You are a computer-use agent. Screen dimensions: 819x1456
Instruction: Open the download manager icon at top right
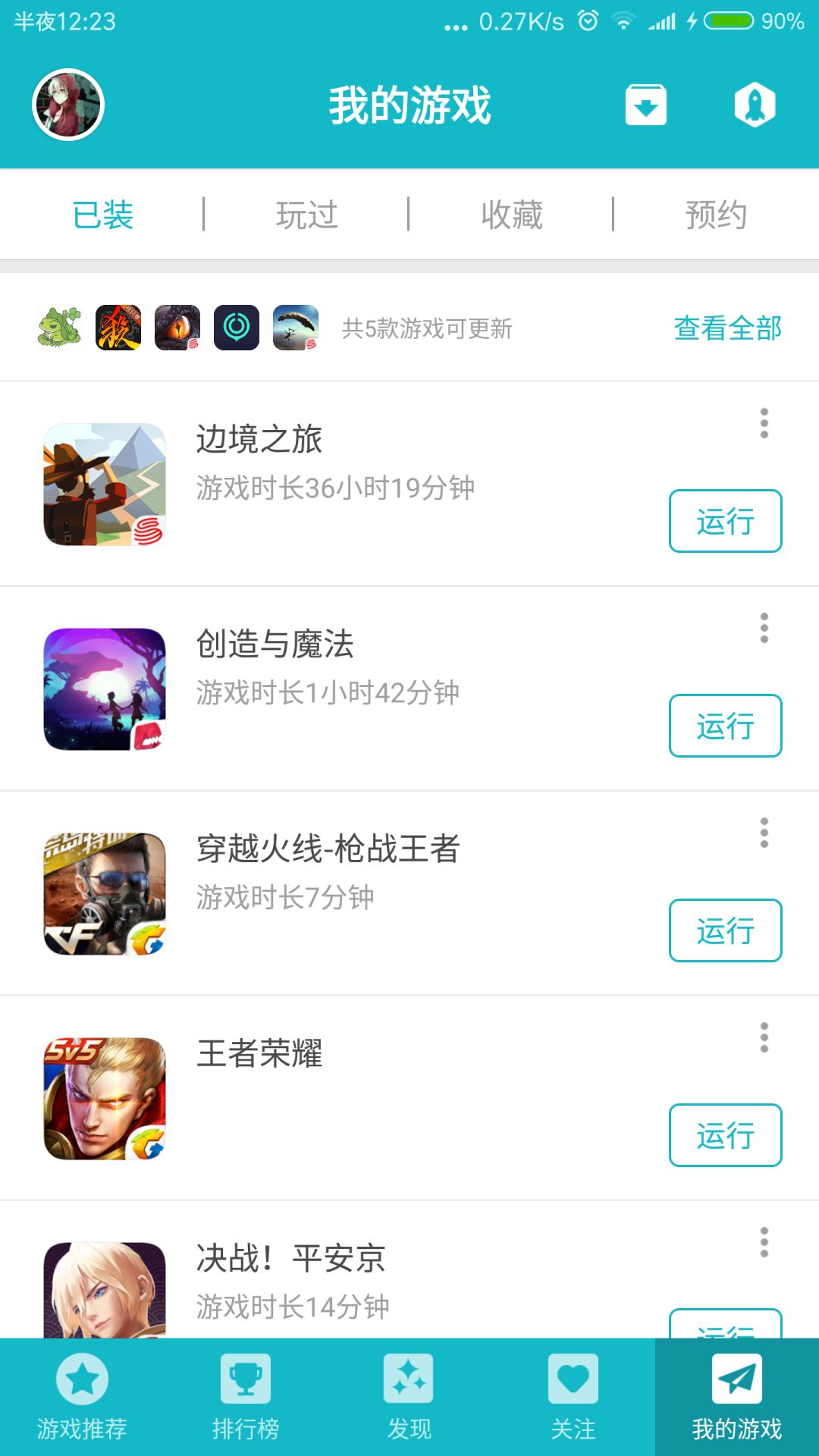pyautogui.click(x=645, y=105)
